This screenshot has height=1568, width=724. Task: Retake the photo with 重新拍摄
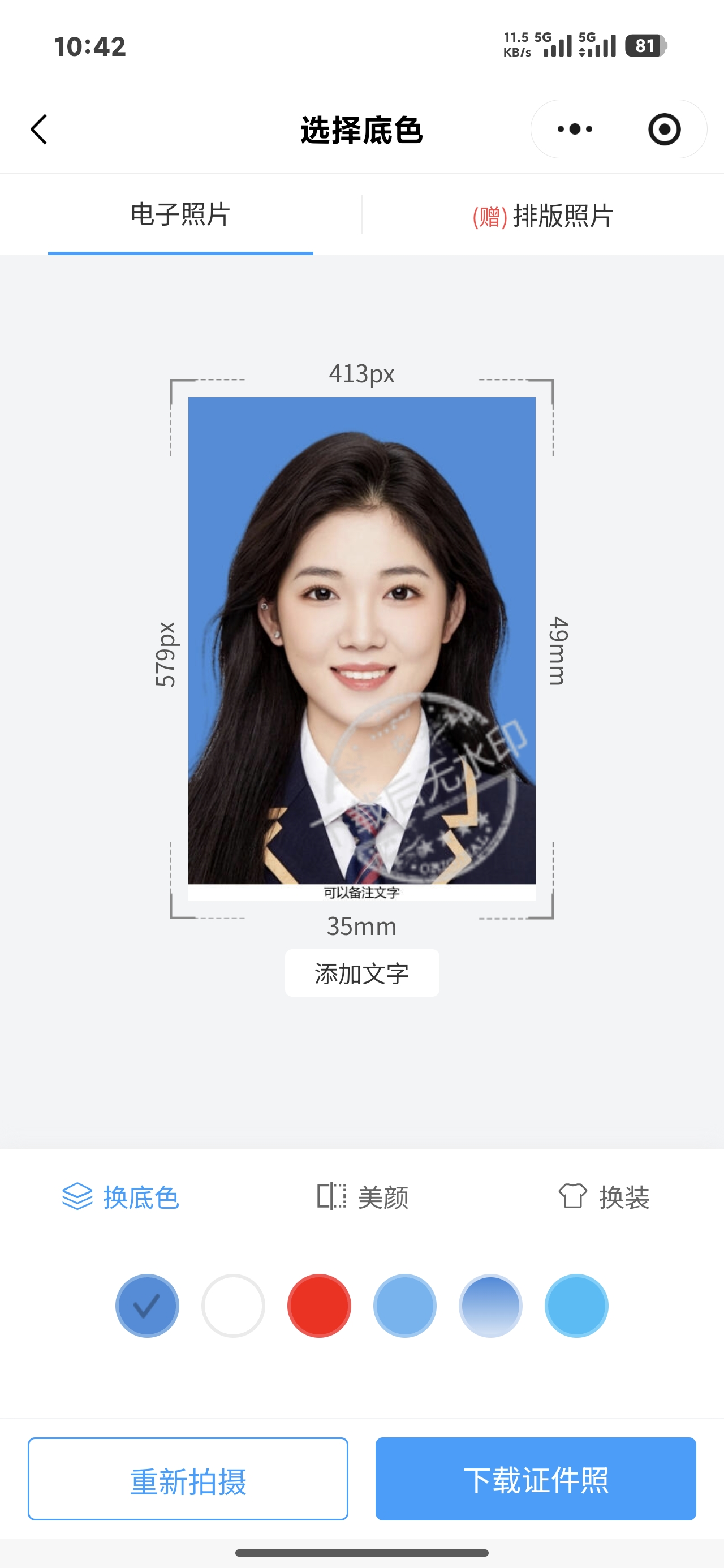click(188, 1479)
